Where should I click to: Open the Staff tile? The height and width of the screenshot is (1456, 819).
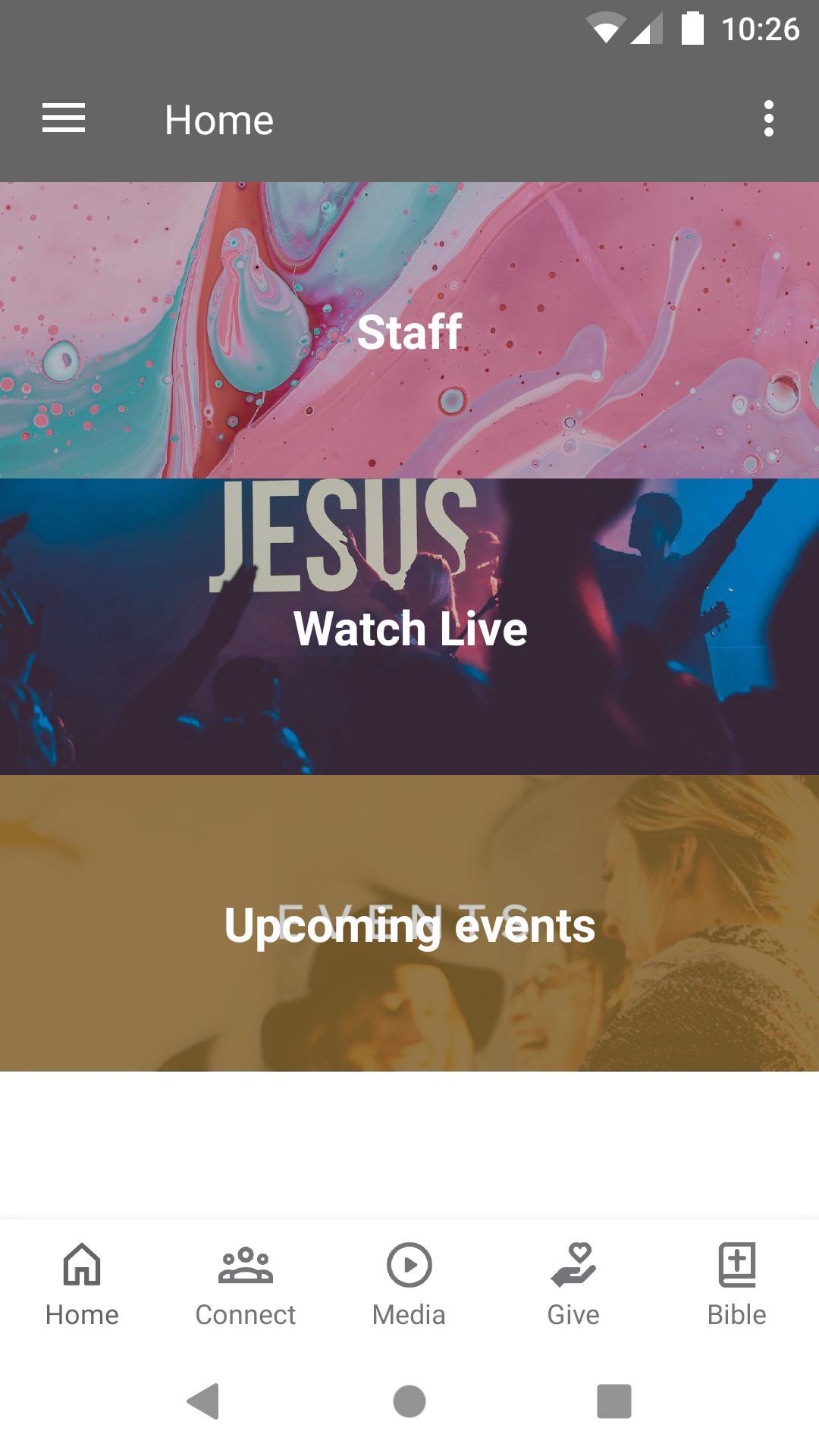(x=409, y=331)
